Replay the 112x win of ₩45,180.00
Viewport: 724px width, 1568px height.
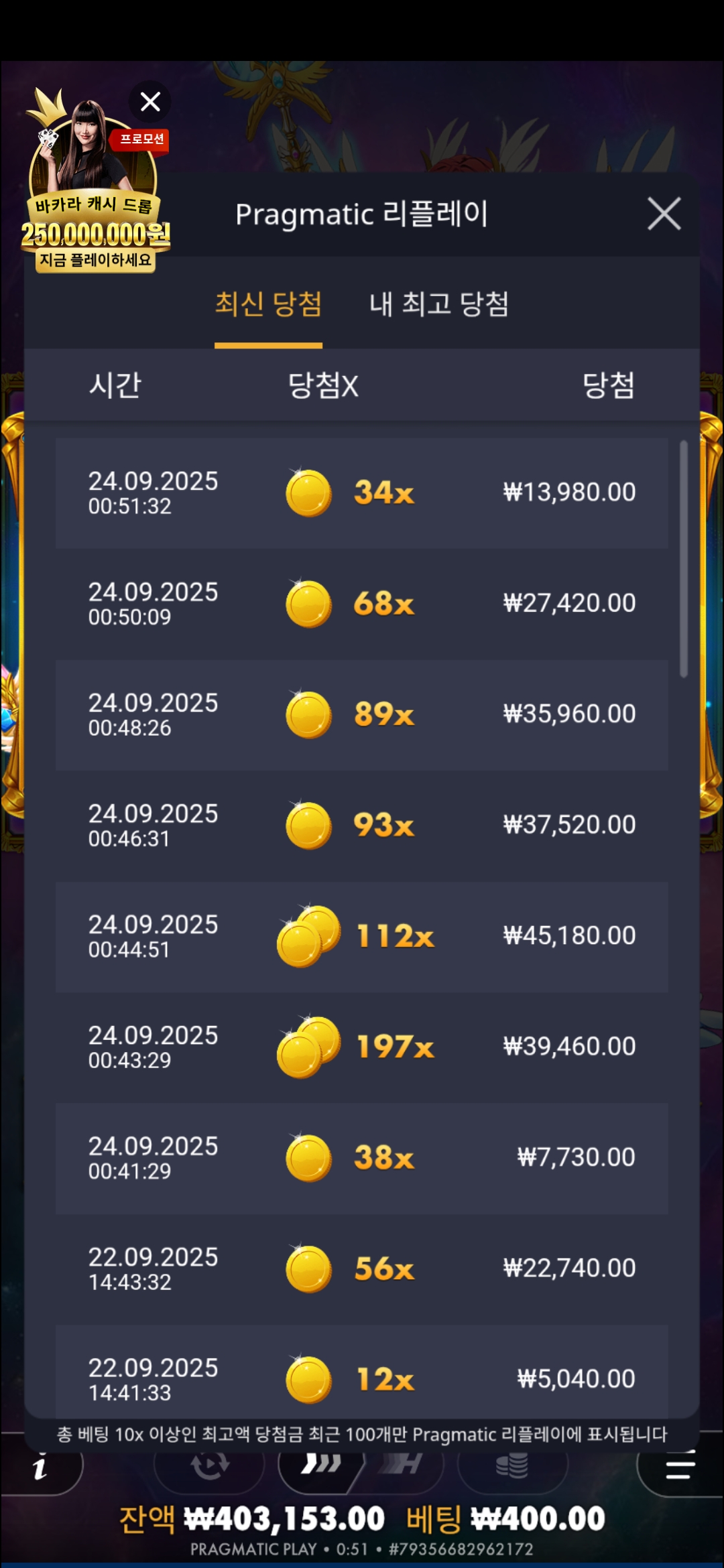tap(362, 936)
